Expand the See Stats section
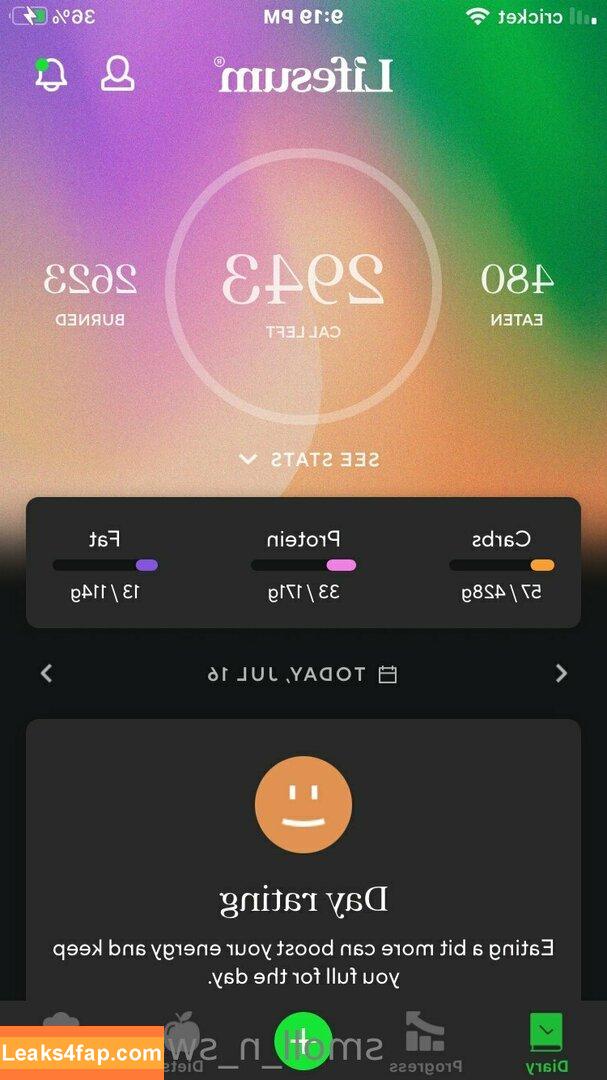Image resolution: width=607 pixels, height=1080 pixels. point(309,459)
